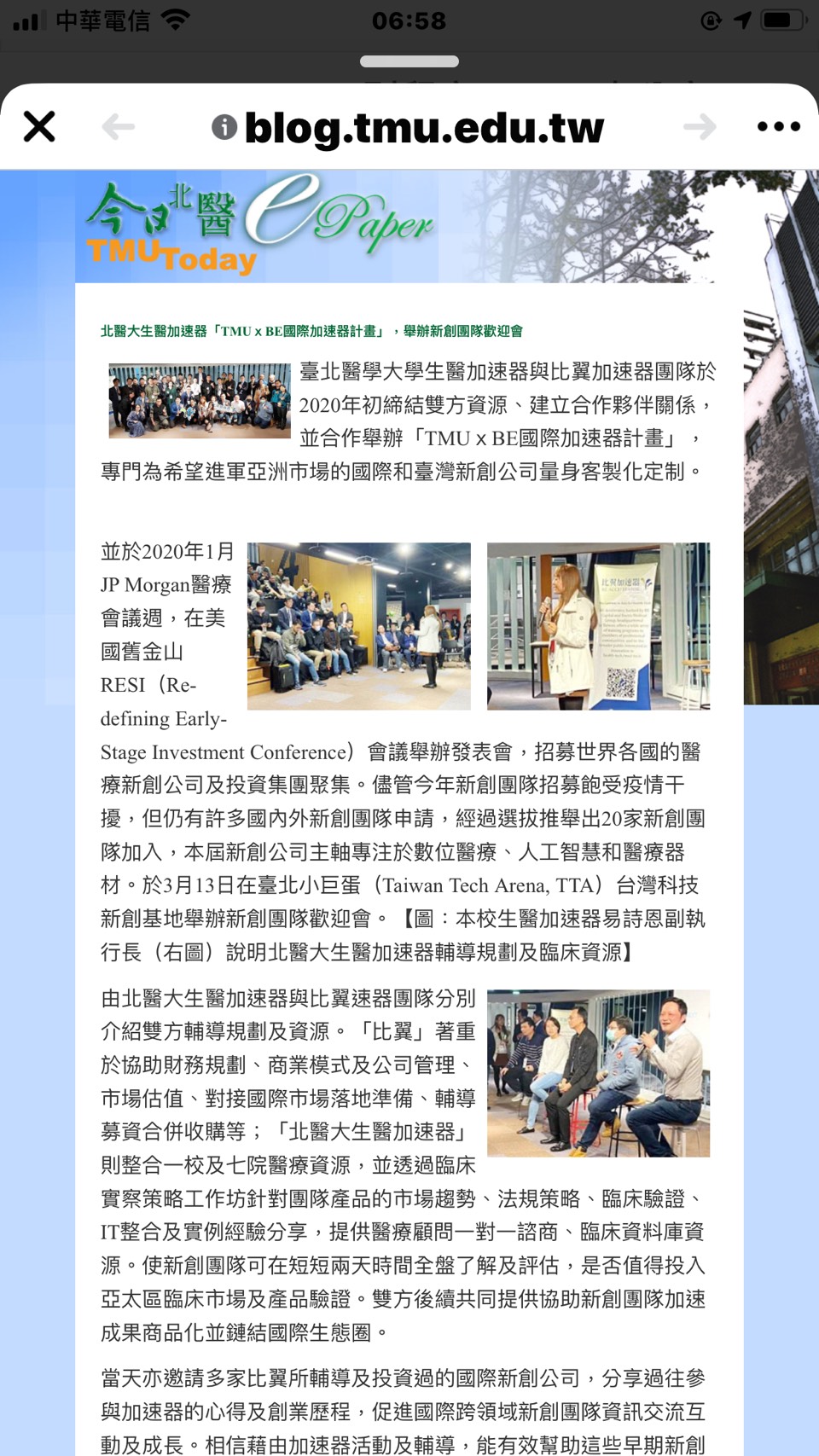
Task: Open the audience seminar photo
Action: (358, 626)
